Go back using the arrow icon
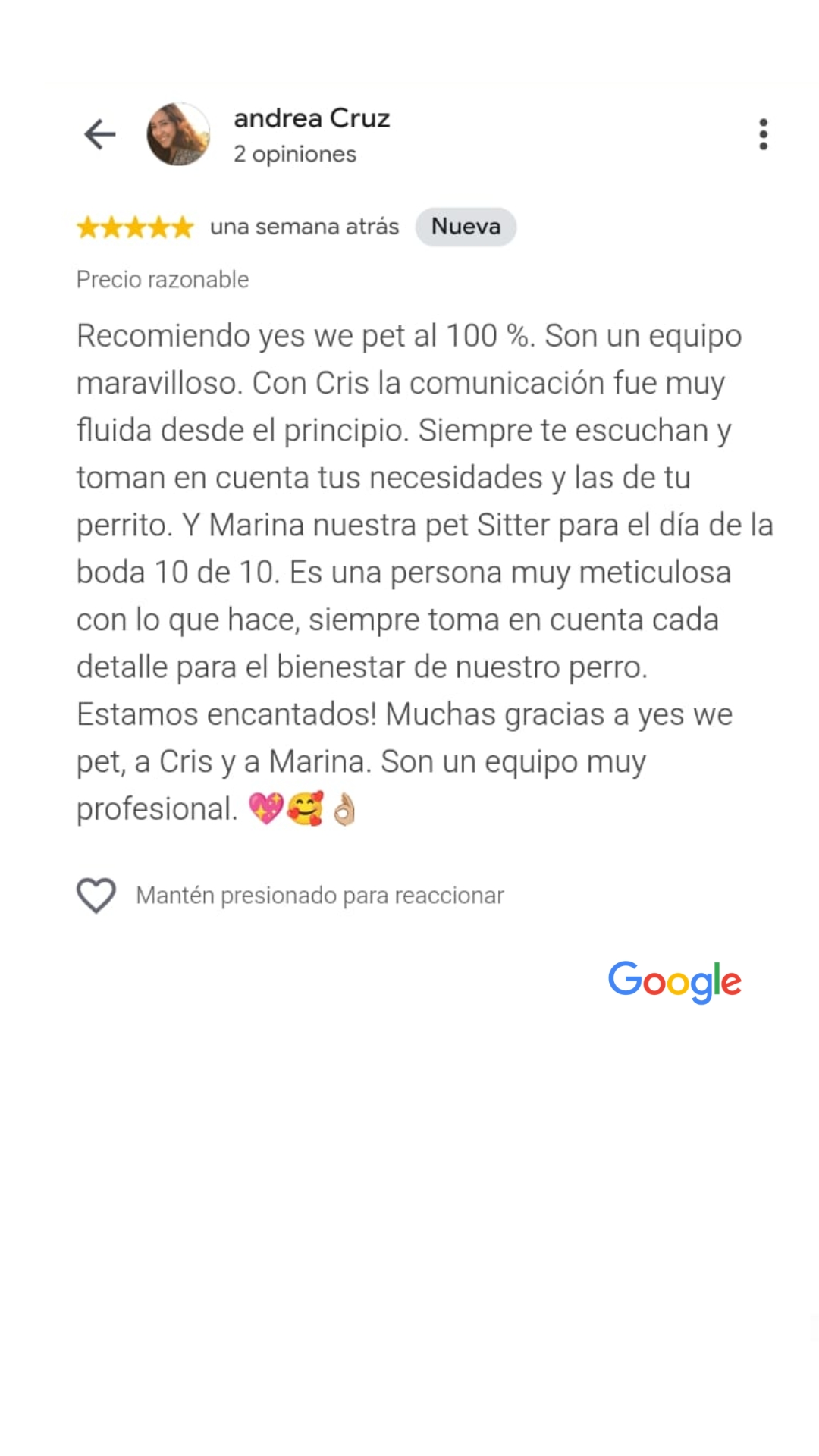The height and width of the screenshot is (1456, 819). (99, 135)
